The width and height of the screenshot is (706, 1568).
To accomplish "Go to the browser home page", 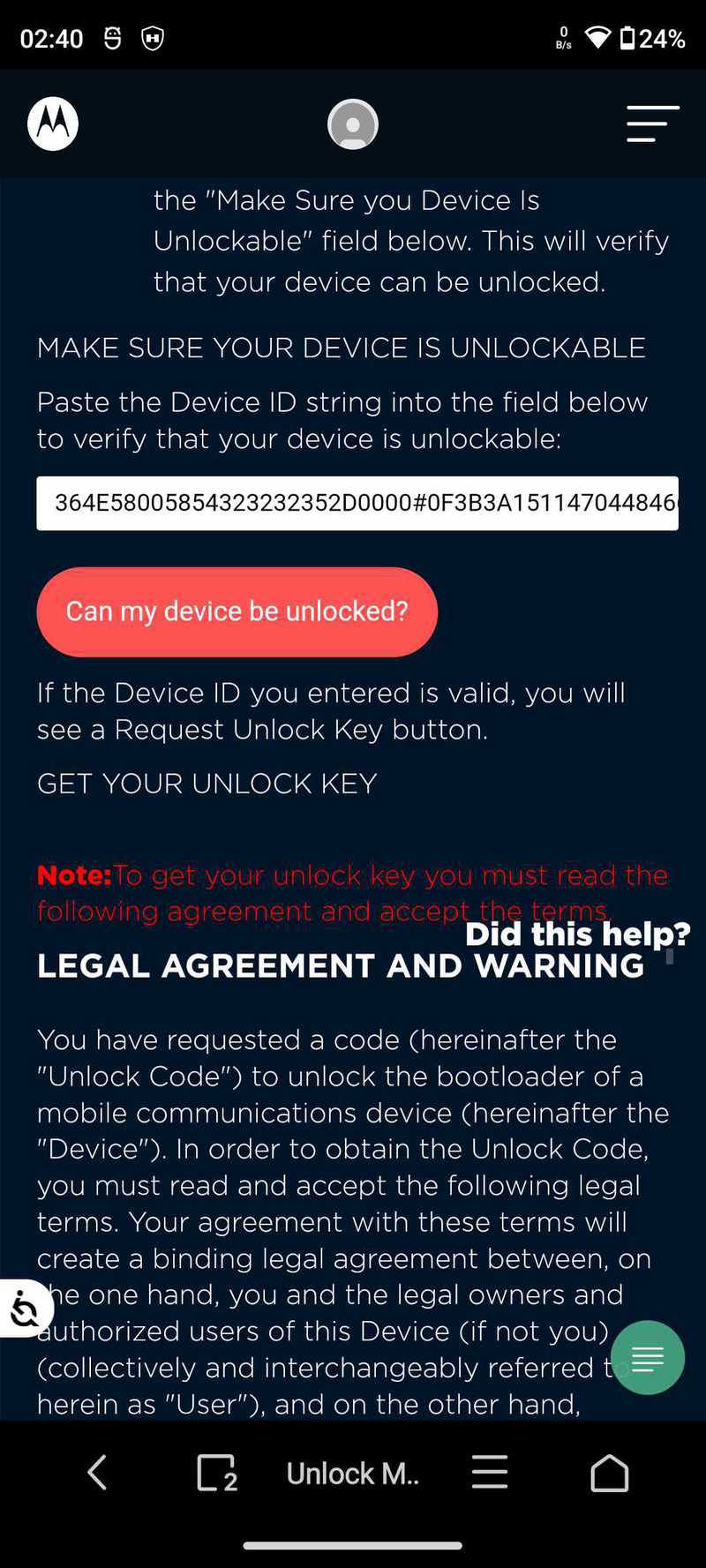I will (609, 1473).
